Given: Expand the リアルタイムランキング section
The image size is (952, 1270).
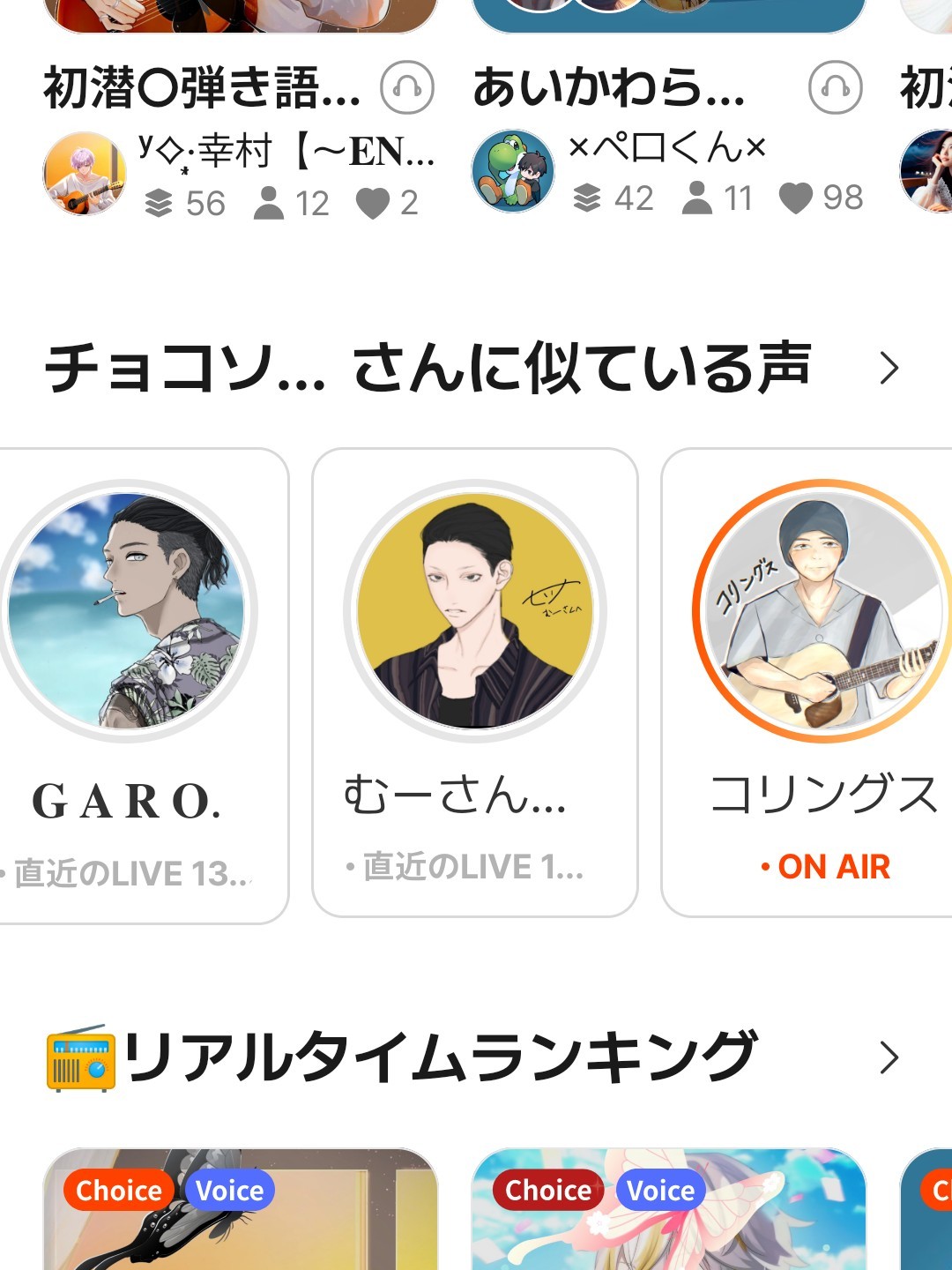Looking at the screenshot, I should [889, 1057].
